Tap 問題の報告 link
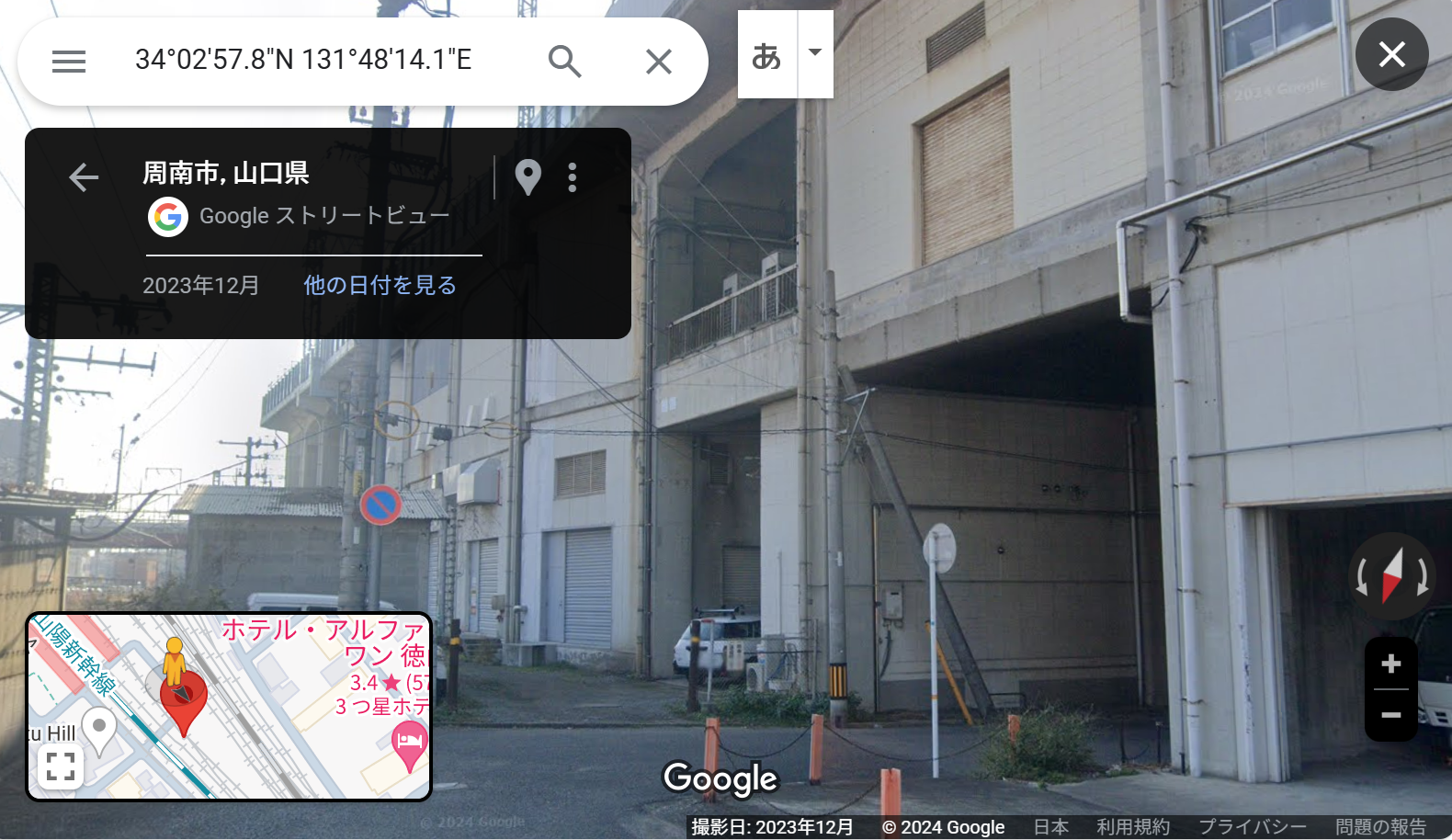1452x840 pixels. (1380, 827)
